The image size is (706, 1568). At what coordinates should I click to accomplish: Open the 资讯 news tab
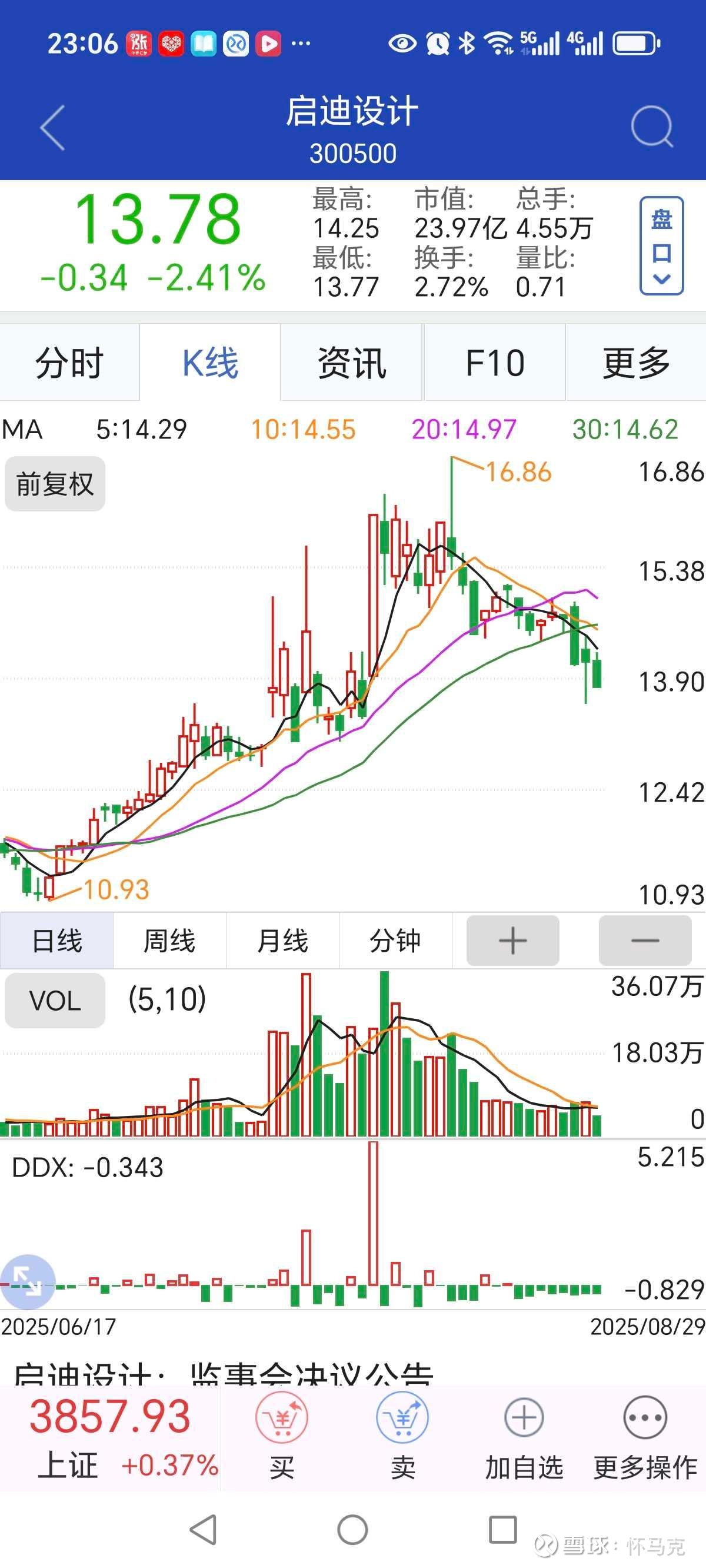[352, 363]
